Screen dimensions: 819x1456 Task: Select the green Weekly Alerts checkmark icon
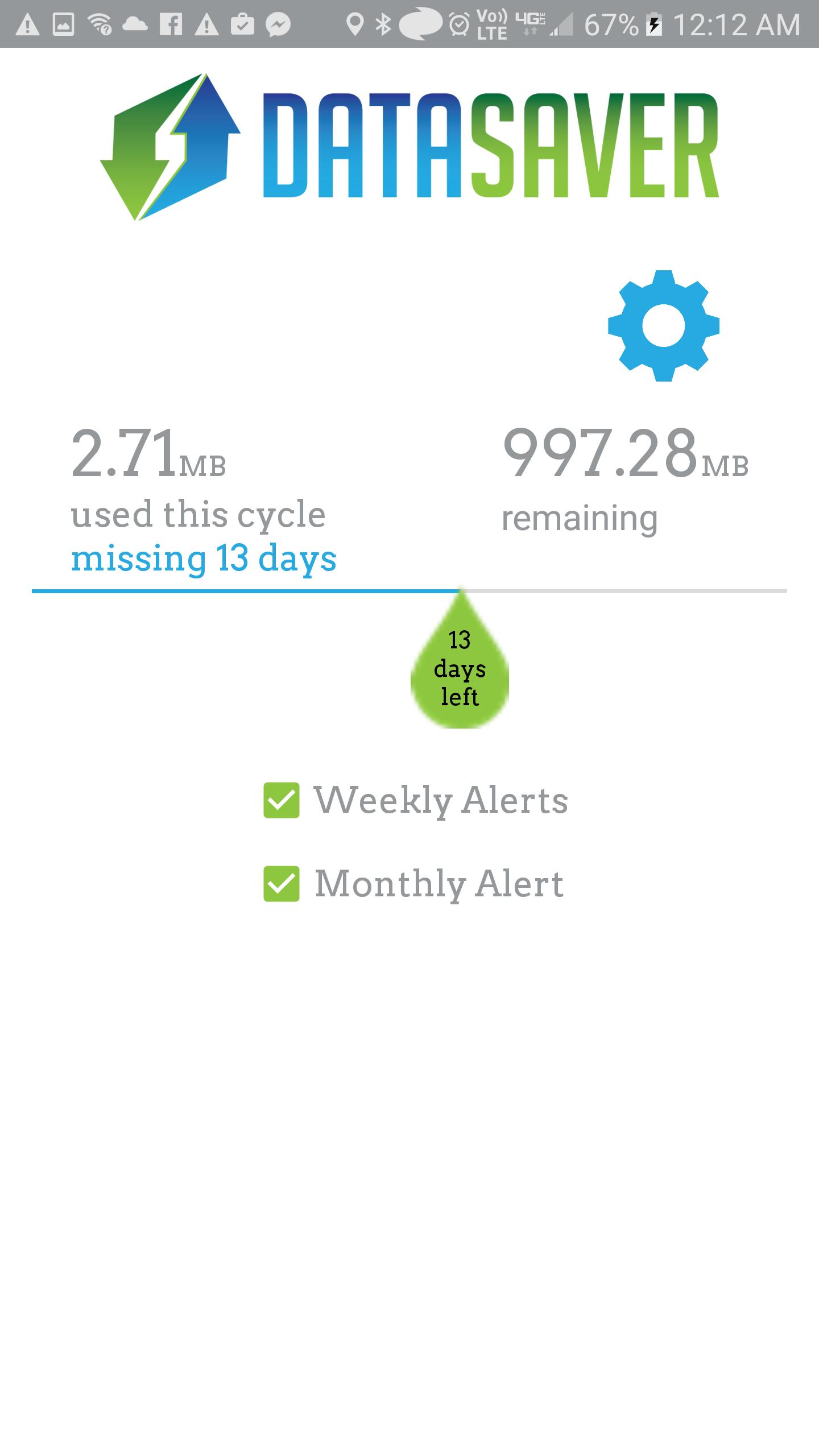coord(281,799)
